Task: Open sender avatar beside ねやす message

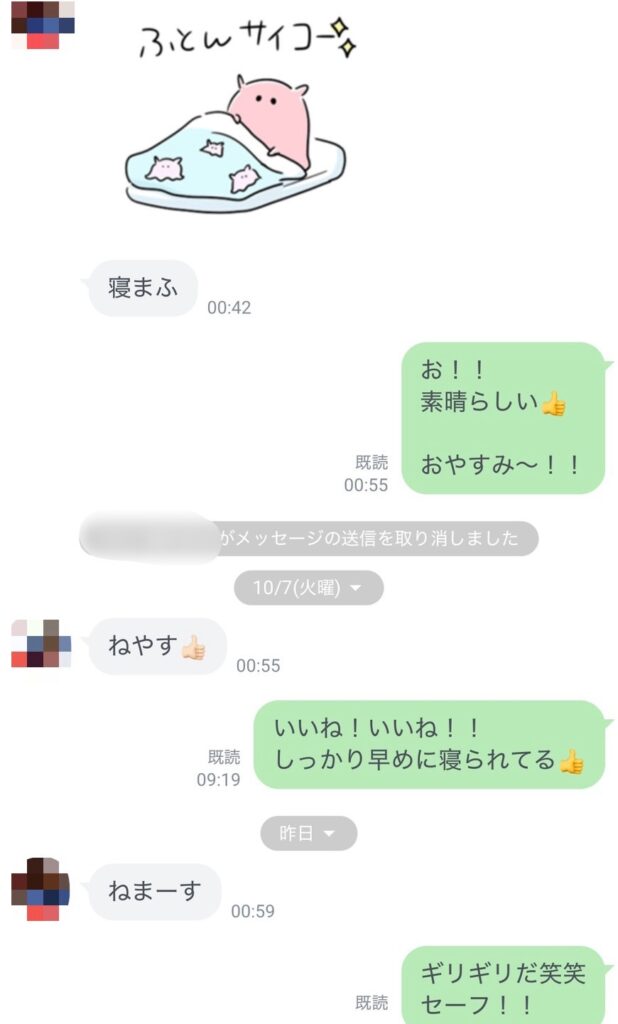Action: (x=41, y=643)
